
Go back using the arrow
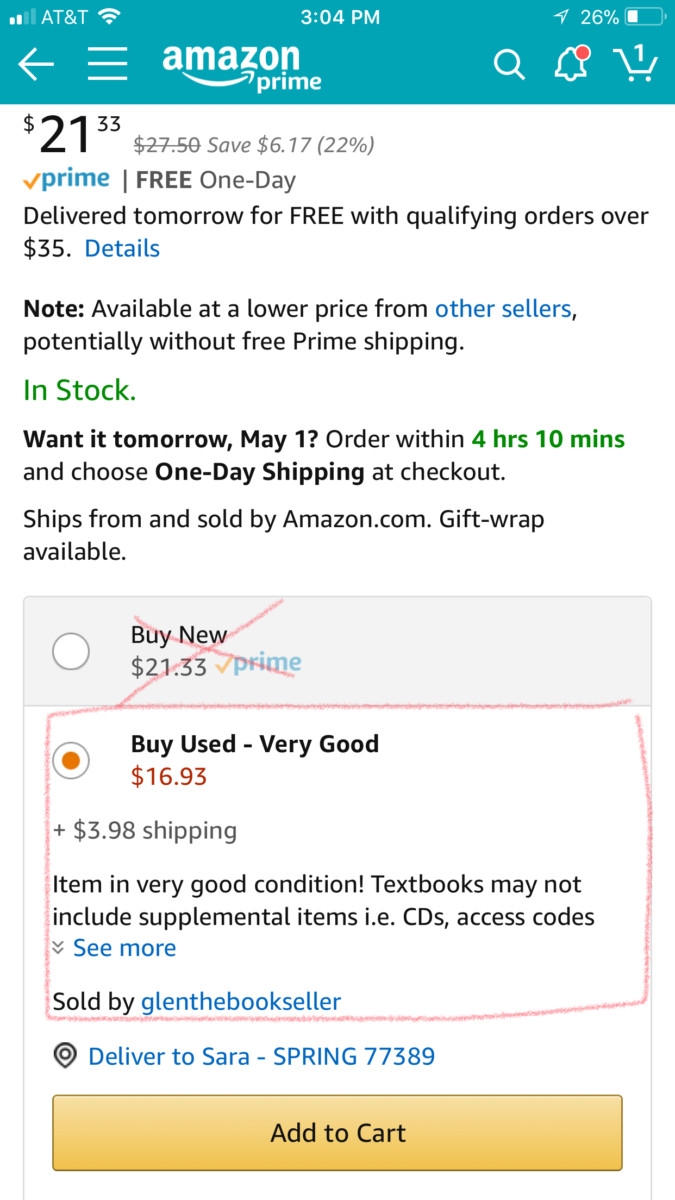point(36,66)
